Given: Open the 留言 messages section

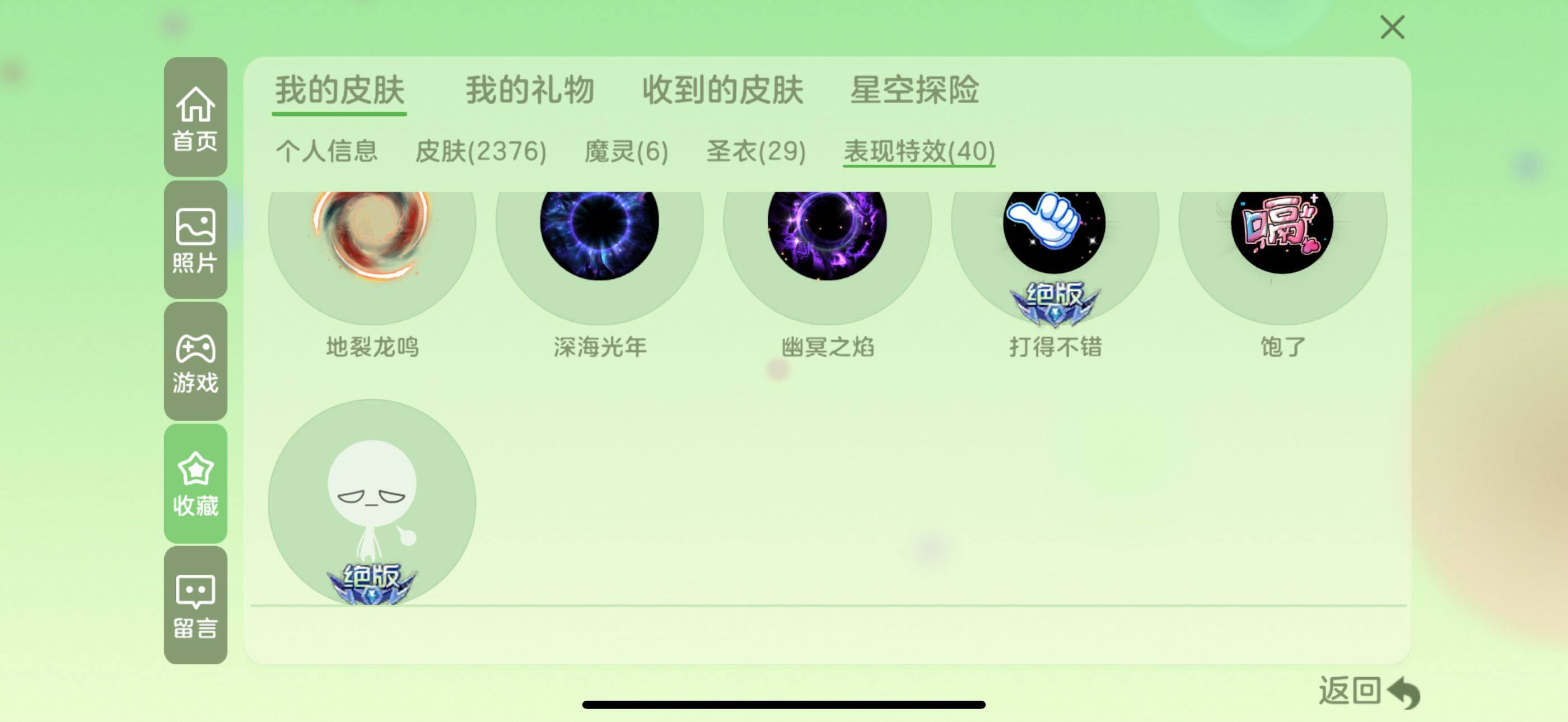Looking at the screenshot, I should pos(195,605).
